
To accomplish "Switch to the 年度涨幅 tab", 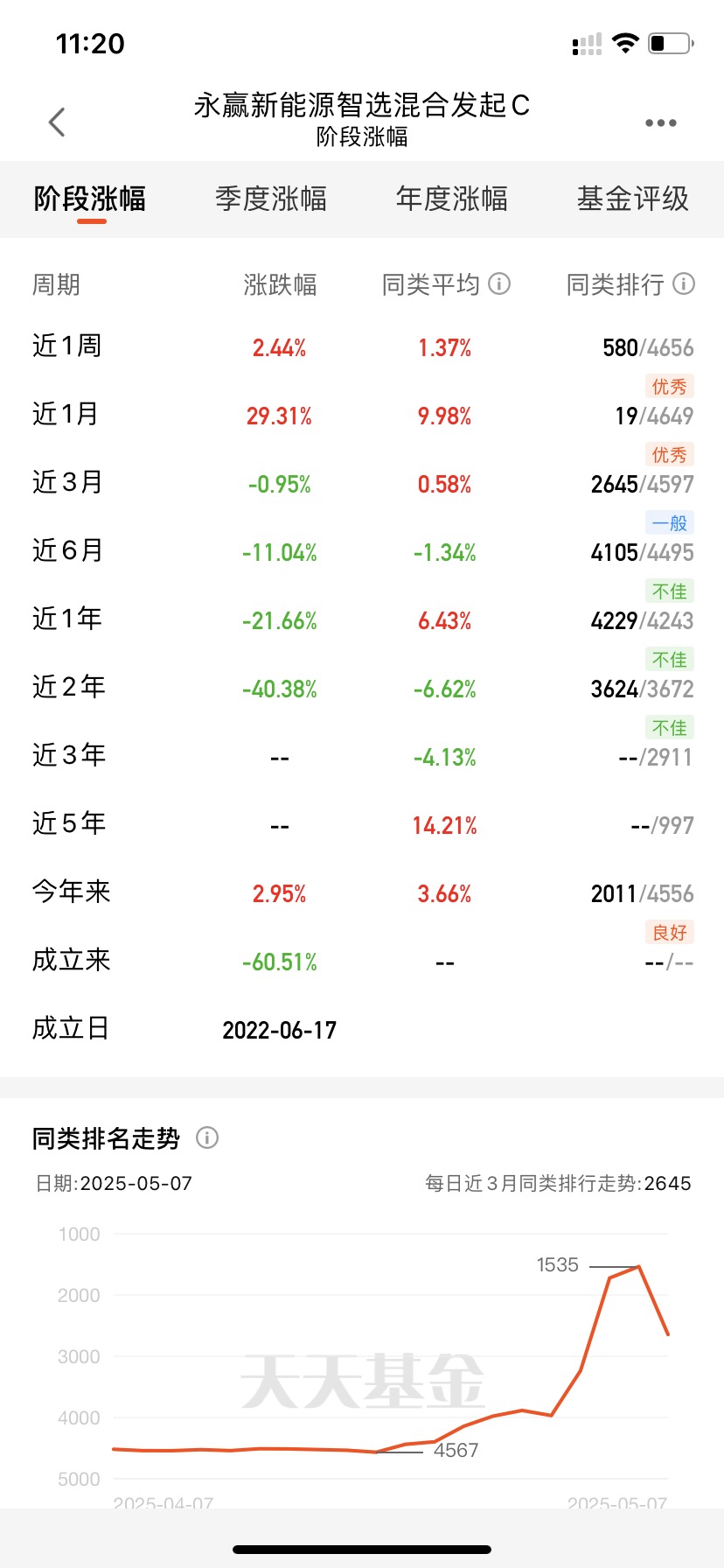I will coord(452,199).
